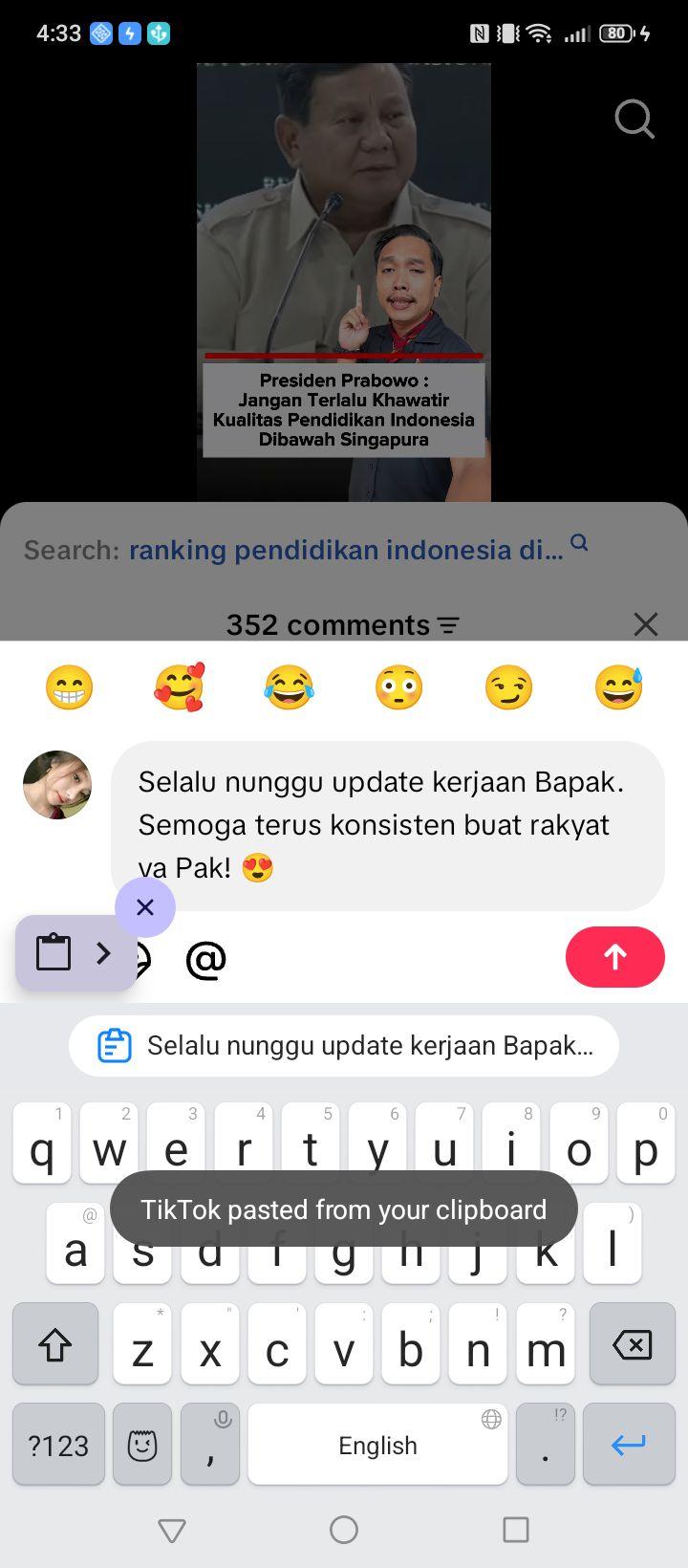Insert the smirking face emoji

coord(508,687)
